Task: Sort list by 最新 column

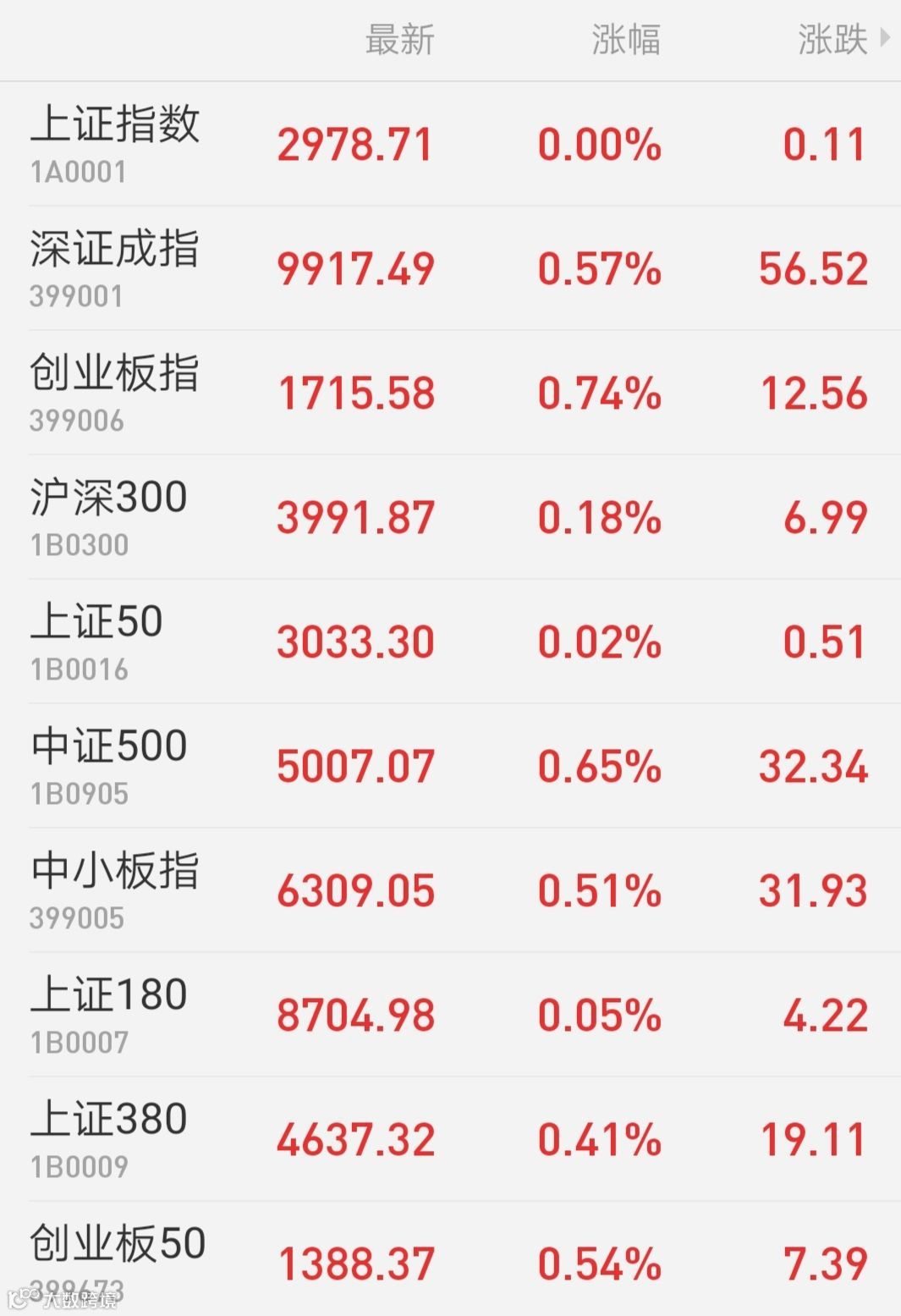Action: [399, 40]
